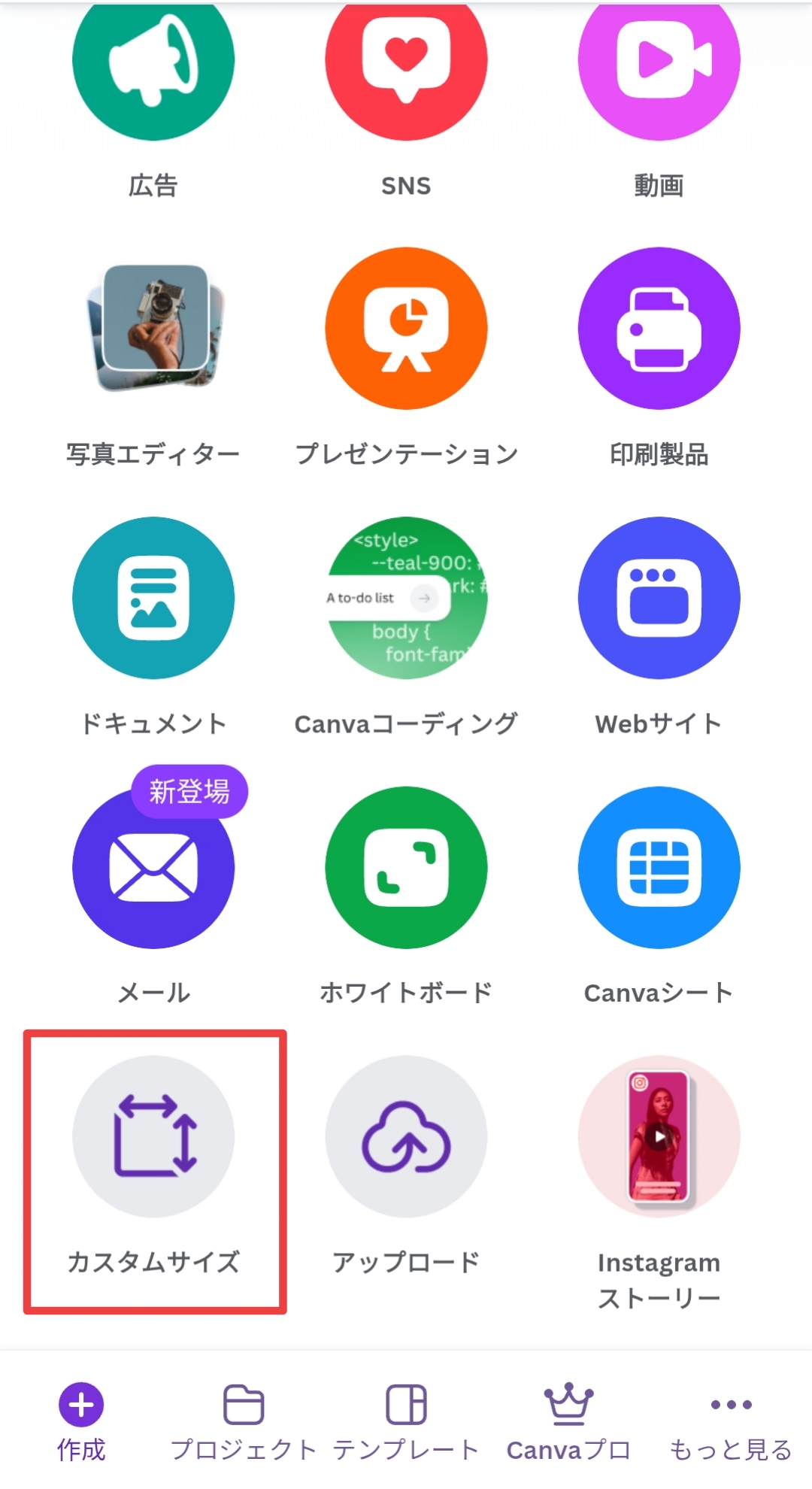Start a ホワイトボード
Image resolution: width=812 pixels, height=1489 pixels.
point(406,868)
